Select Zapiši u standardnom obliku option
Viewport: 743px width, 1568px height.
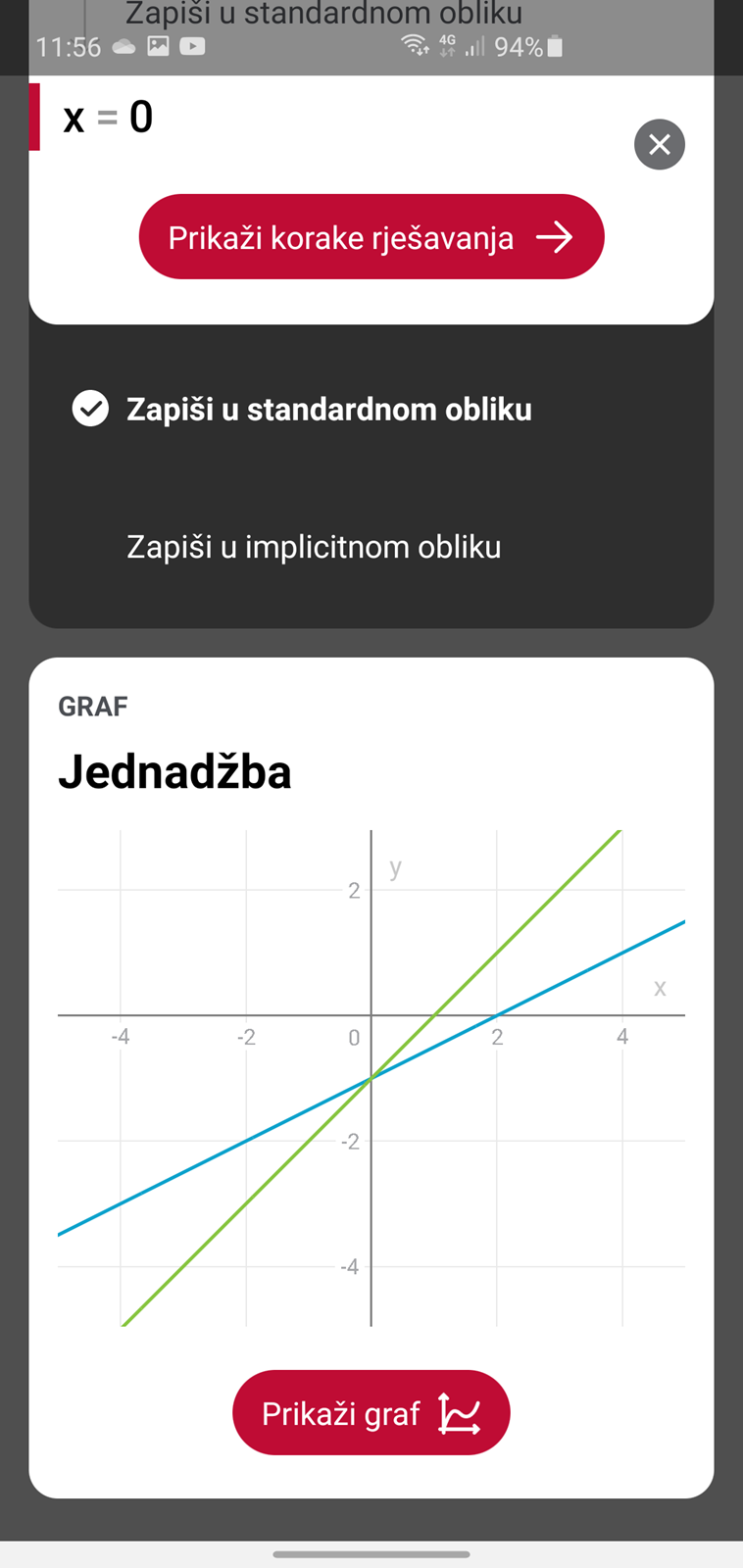tap(371, 410)
